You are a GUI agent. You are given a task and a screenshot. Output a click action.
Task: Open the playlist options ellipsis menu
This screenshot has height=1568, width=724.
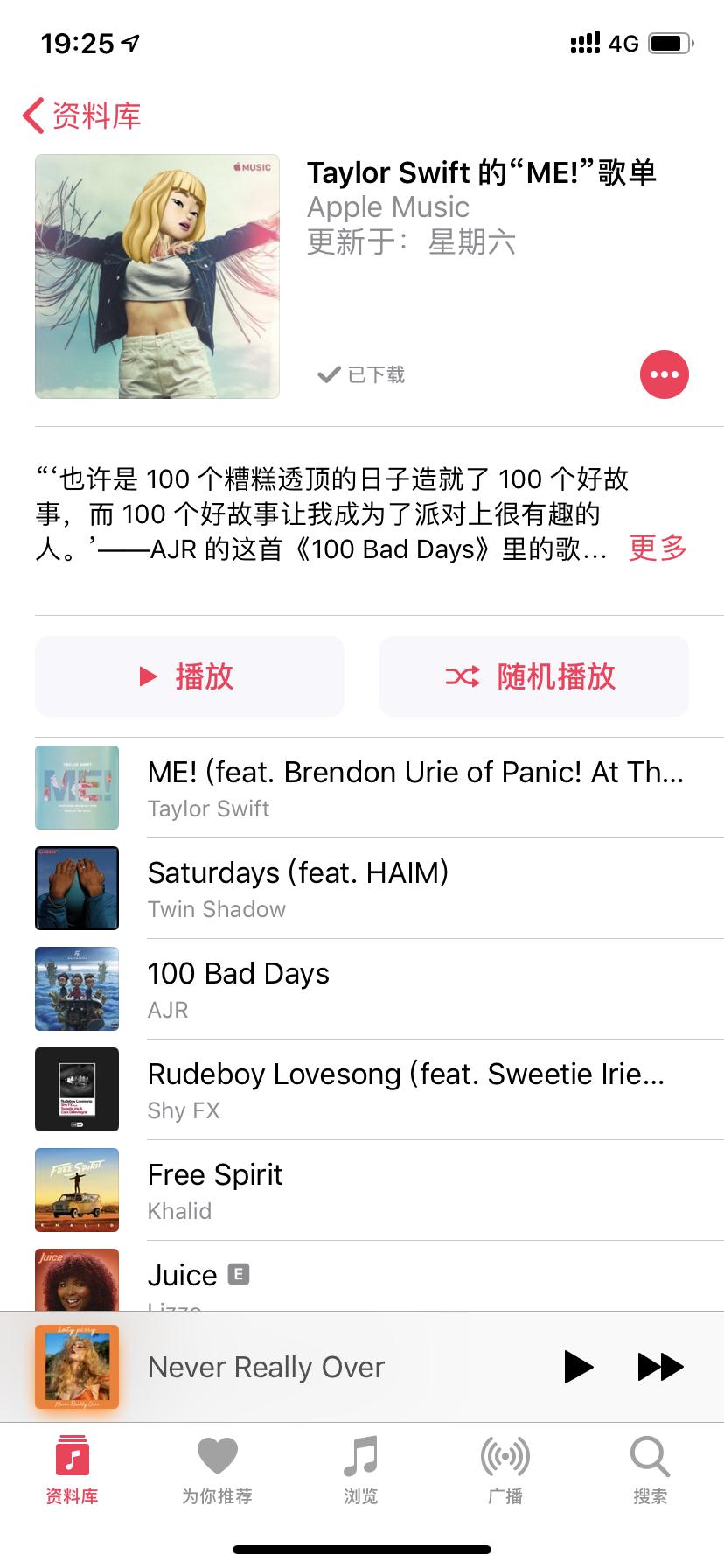665,374
